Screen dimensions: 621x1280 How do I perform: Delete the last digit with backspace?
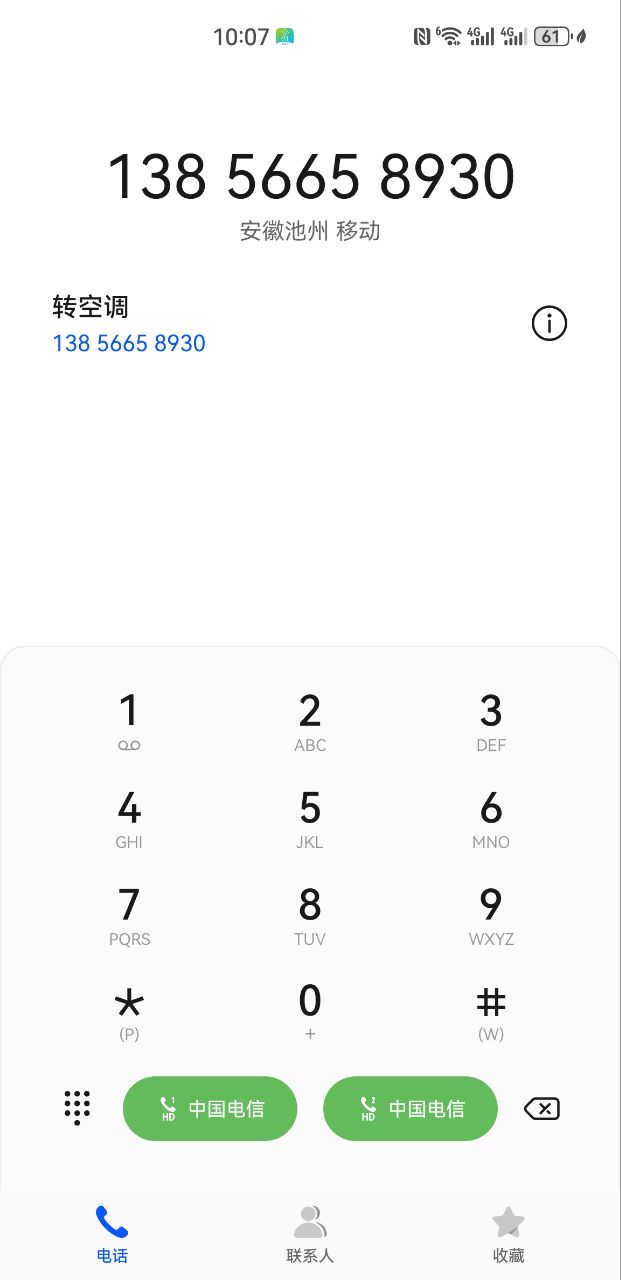[542, 1108]
